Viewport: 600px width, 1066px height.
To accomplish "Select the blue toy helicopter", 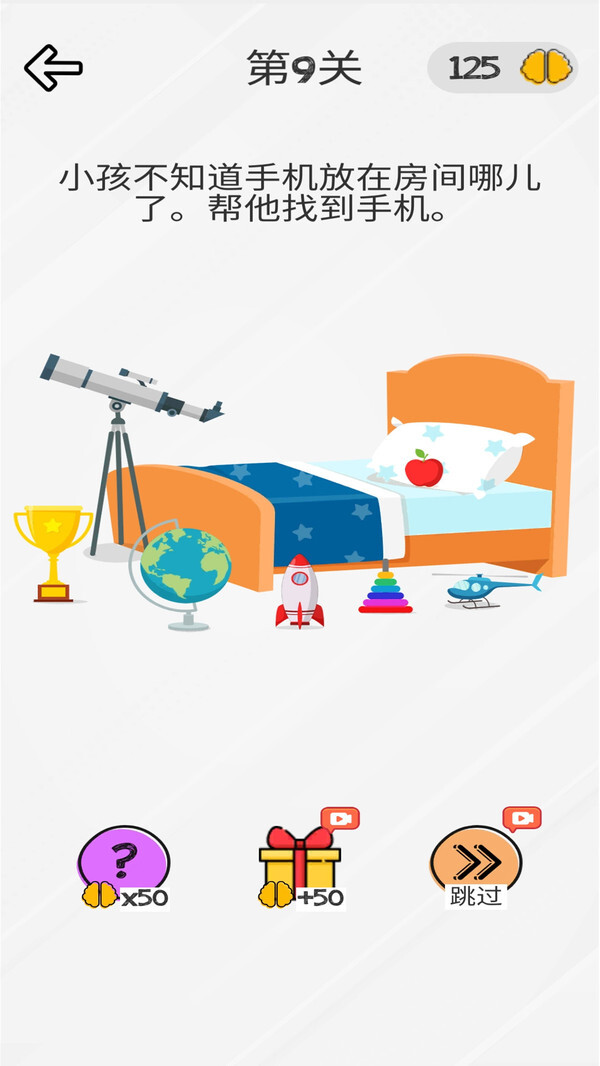I will (486, 588).
